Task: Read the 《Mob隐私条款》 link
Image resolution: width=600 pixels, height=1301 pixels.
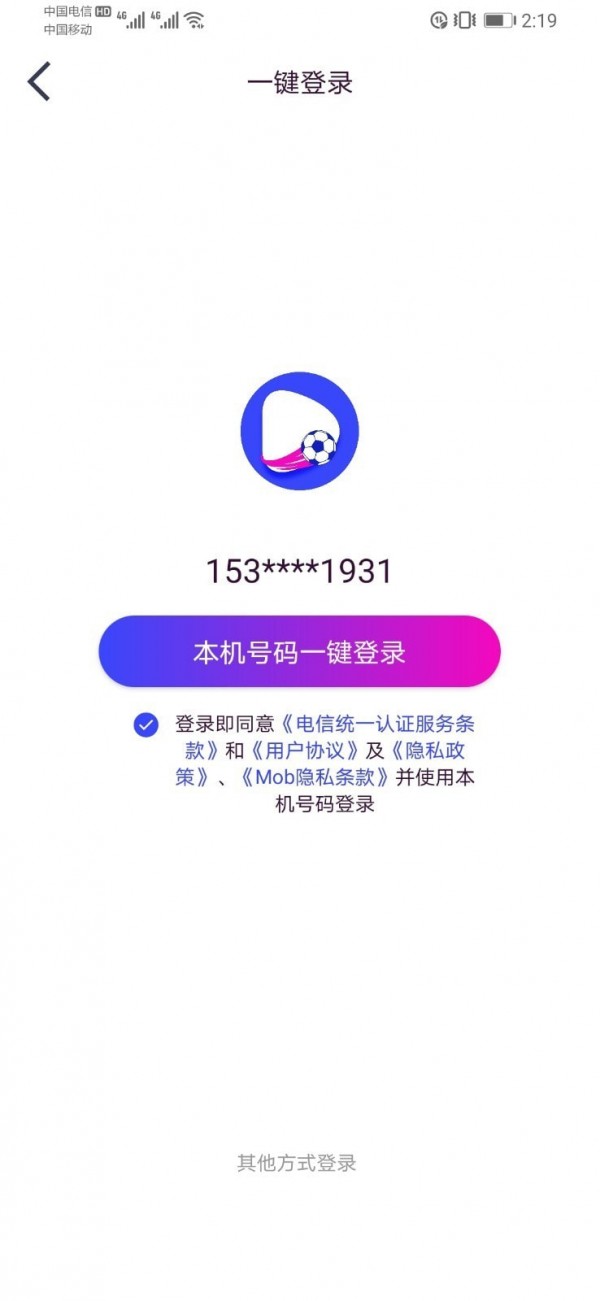Action: (x=313, y=777)
